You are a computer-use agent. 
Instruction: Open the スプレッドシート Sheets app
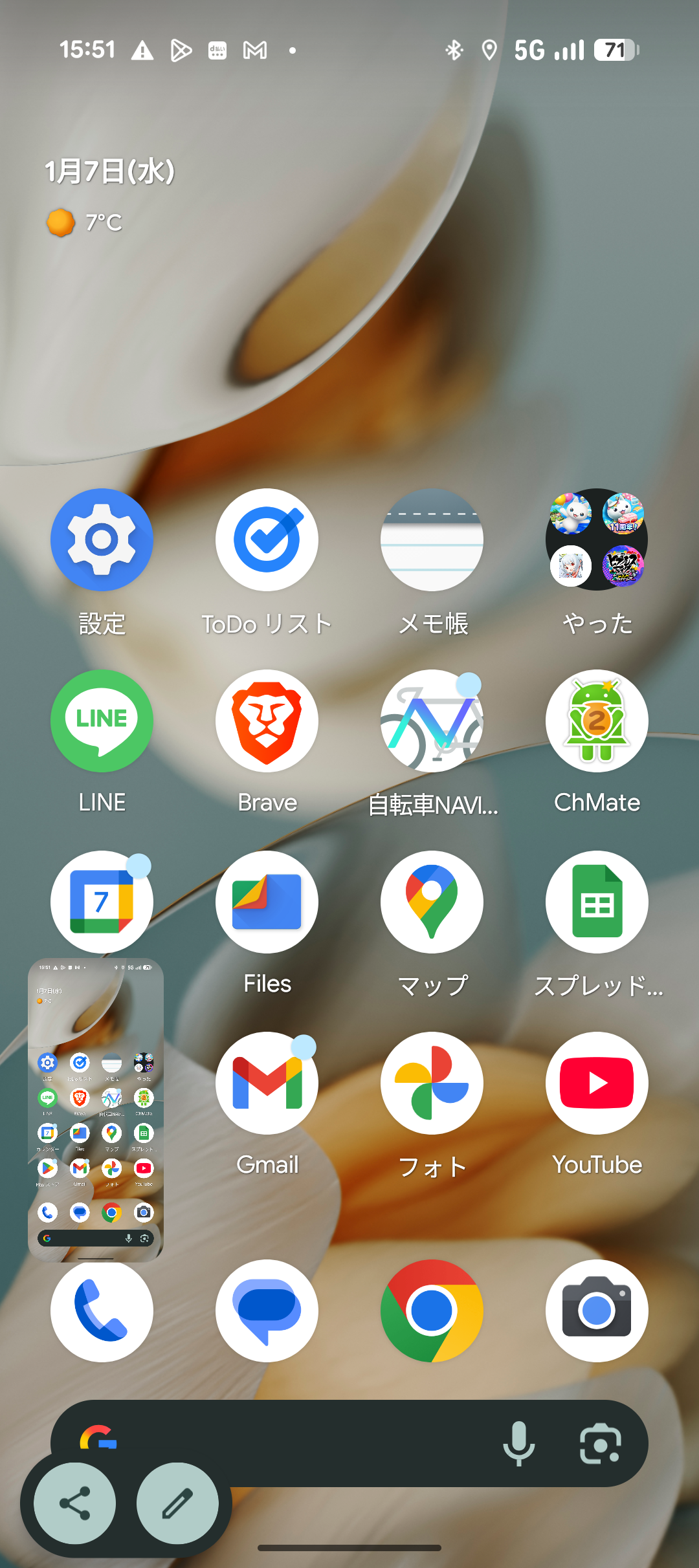[x=597, y=902]
